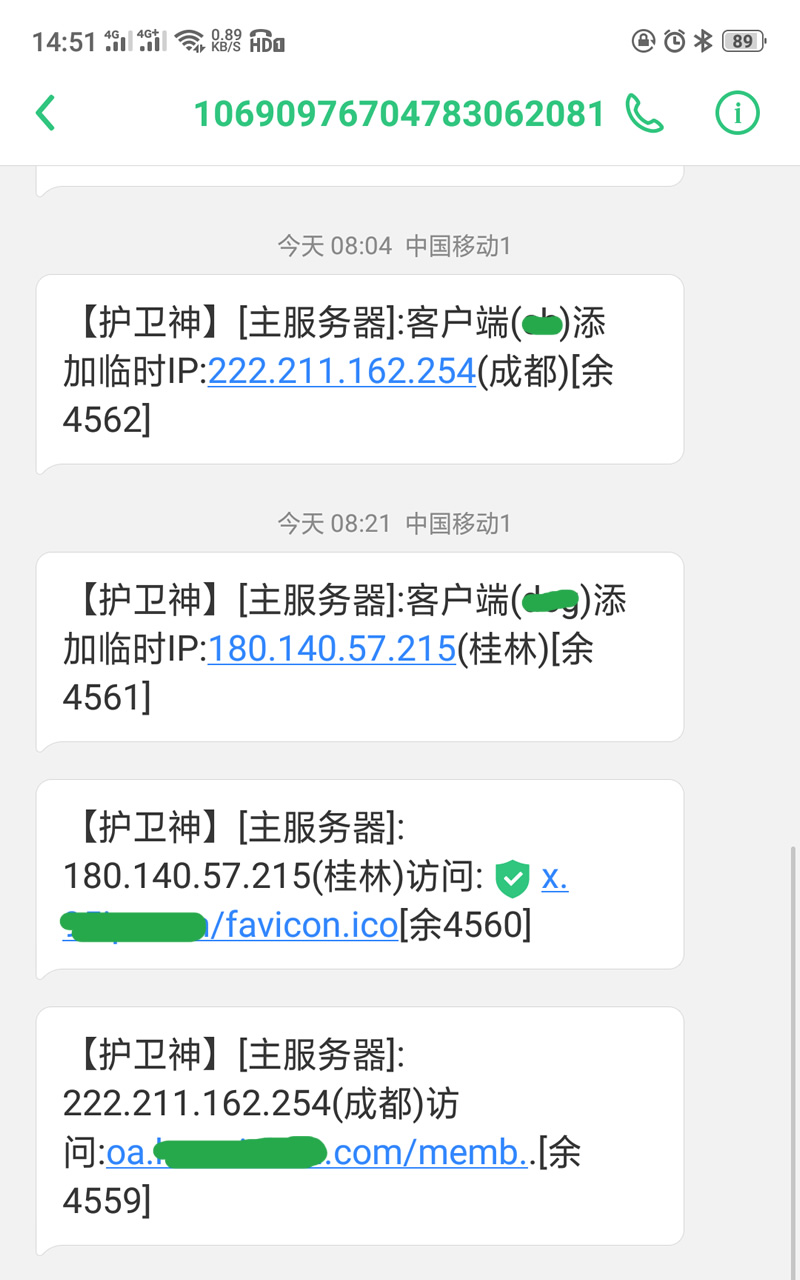800x1280 pixels.
Task: Open IP link 180.140.57.215
Action: click(x=332, y=649)
